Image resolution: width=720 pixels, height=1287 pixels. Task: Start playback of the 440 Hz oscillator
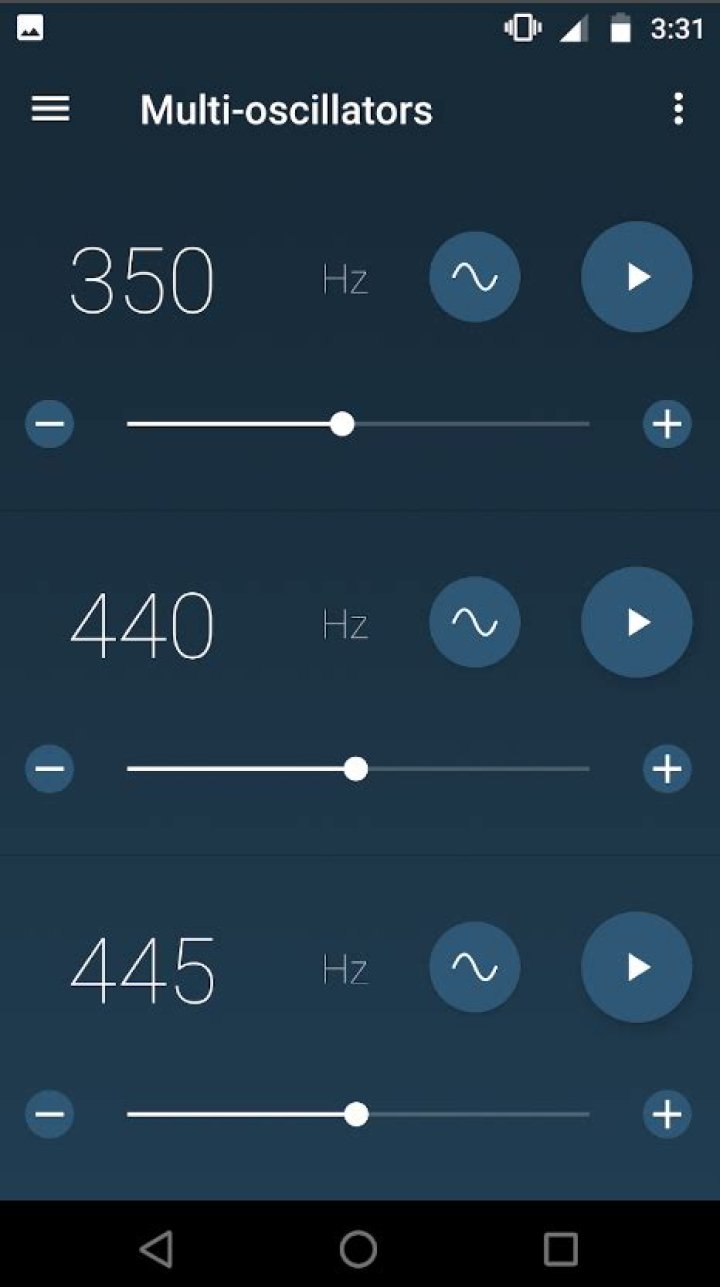tap(636, 622)
